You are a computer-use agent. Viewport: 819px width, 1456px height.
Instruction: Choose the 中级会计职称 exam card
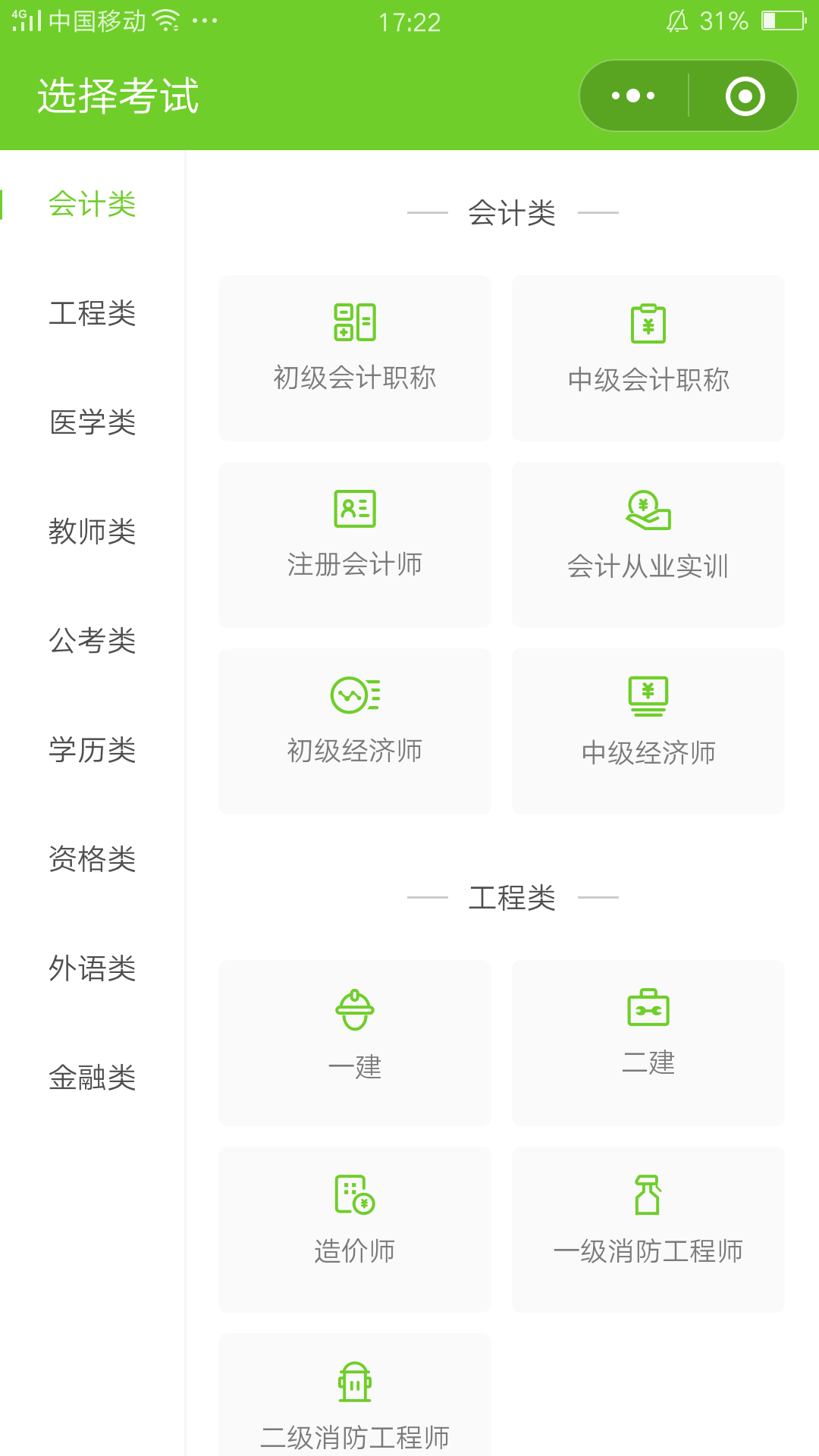click(648, 358)
